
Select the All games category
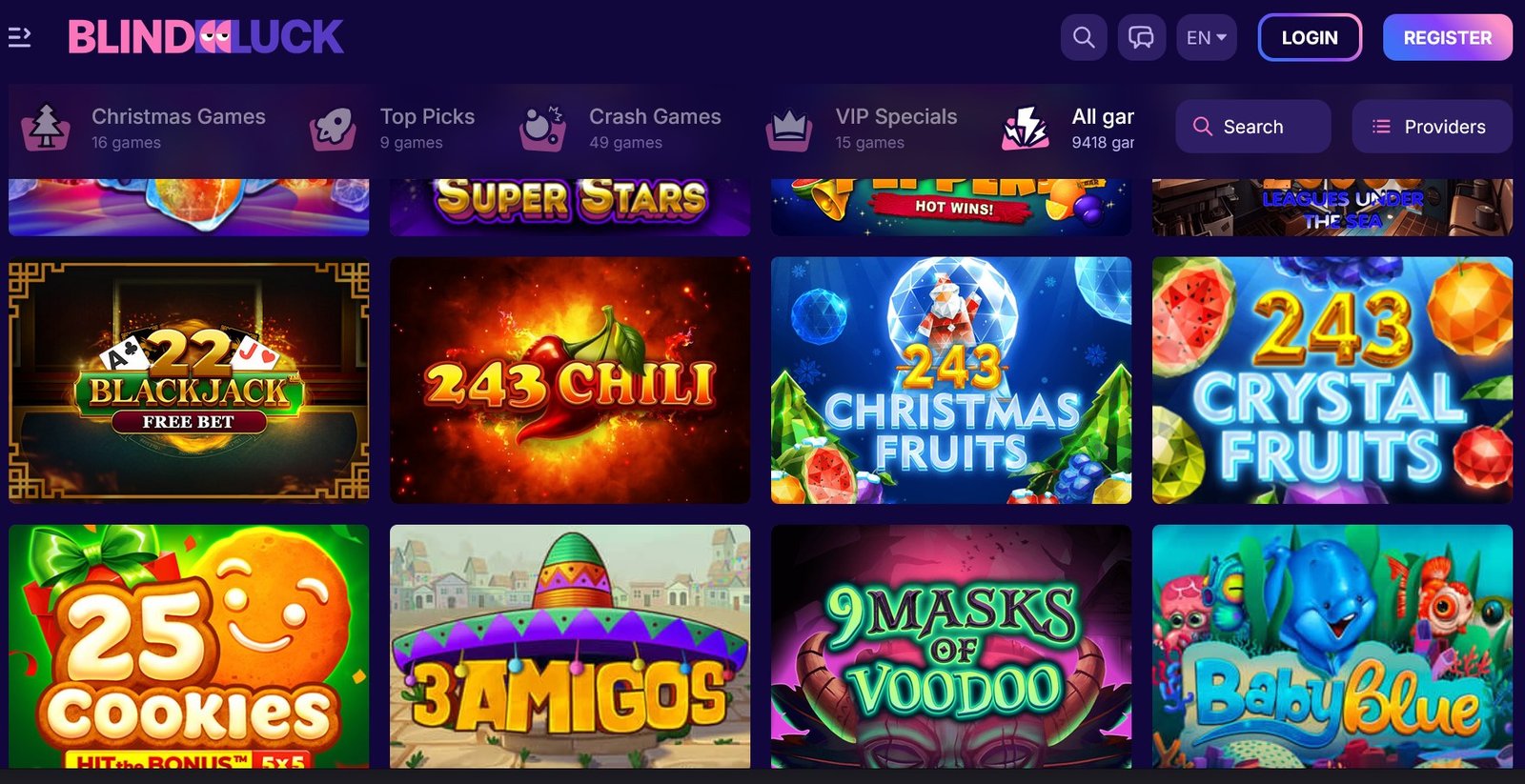click(x=1069, y=128)
